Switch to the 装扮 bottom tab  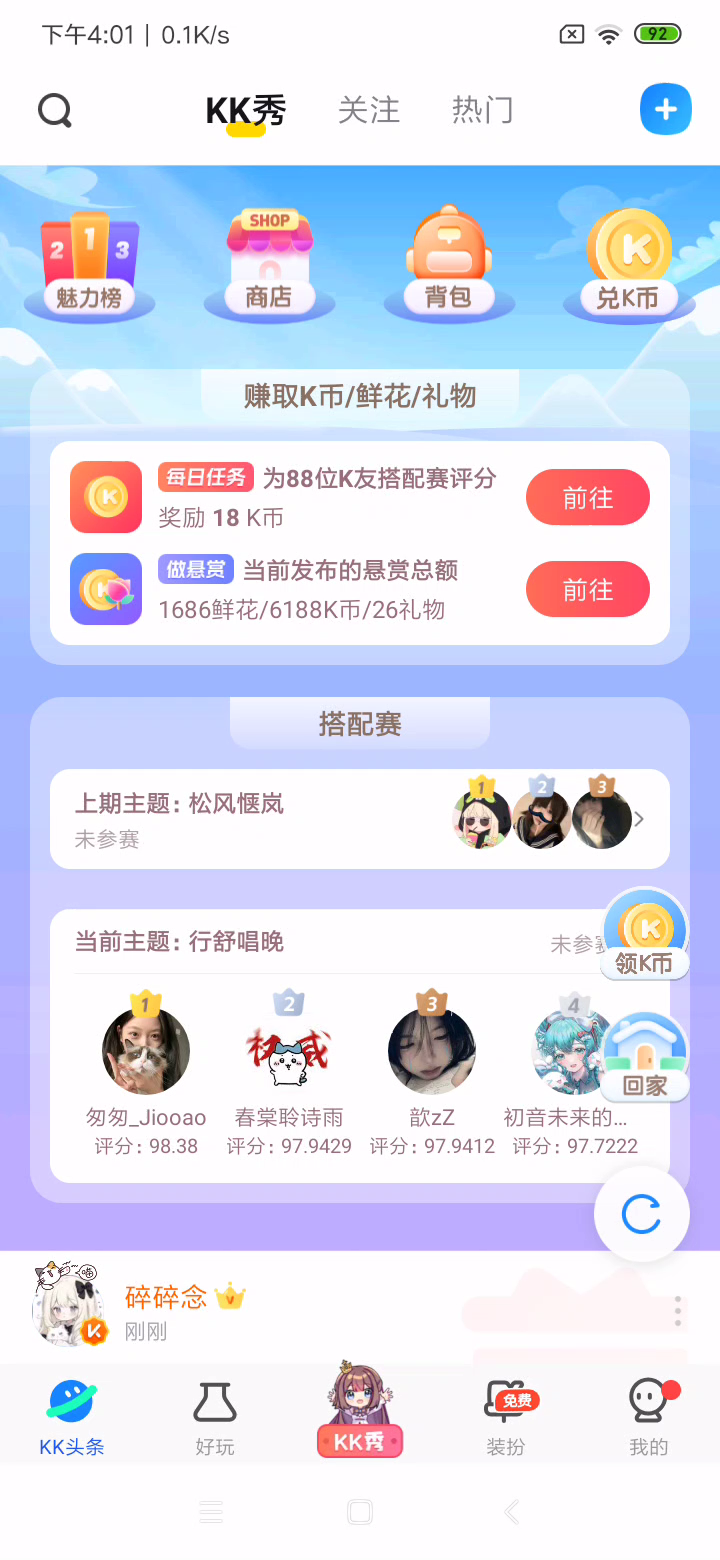click(x=506, y=1415)
